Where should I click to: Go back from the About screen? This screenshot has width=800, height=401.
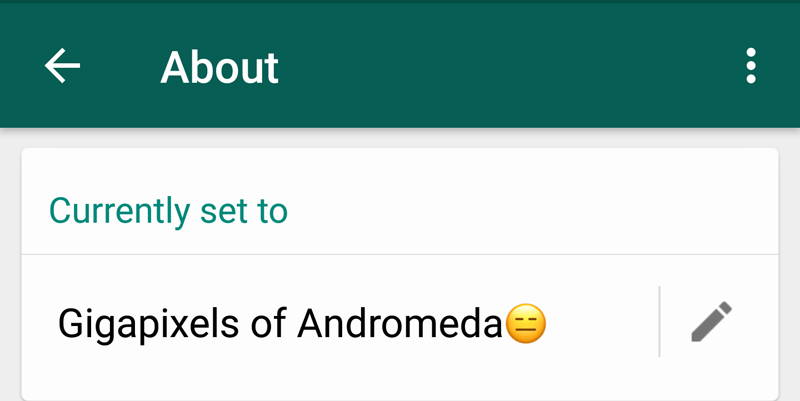[62, 66]
